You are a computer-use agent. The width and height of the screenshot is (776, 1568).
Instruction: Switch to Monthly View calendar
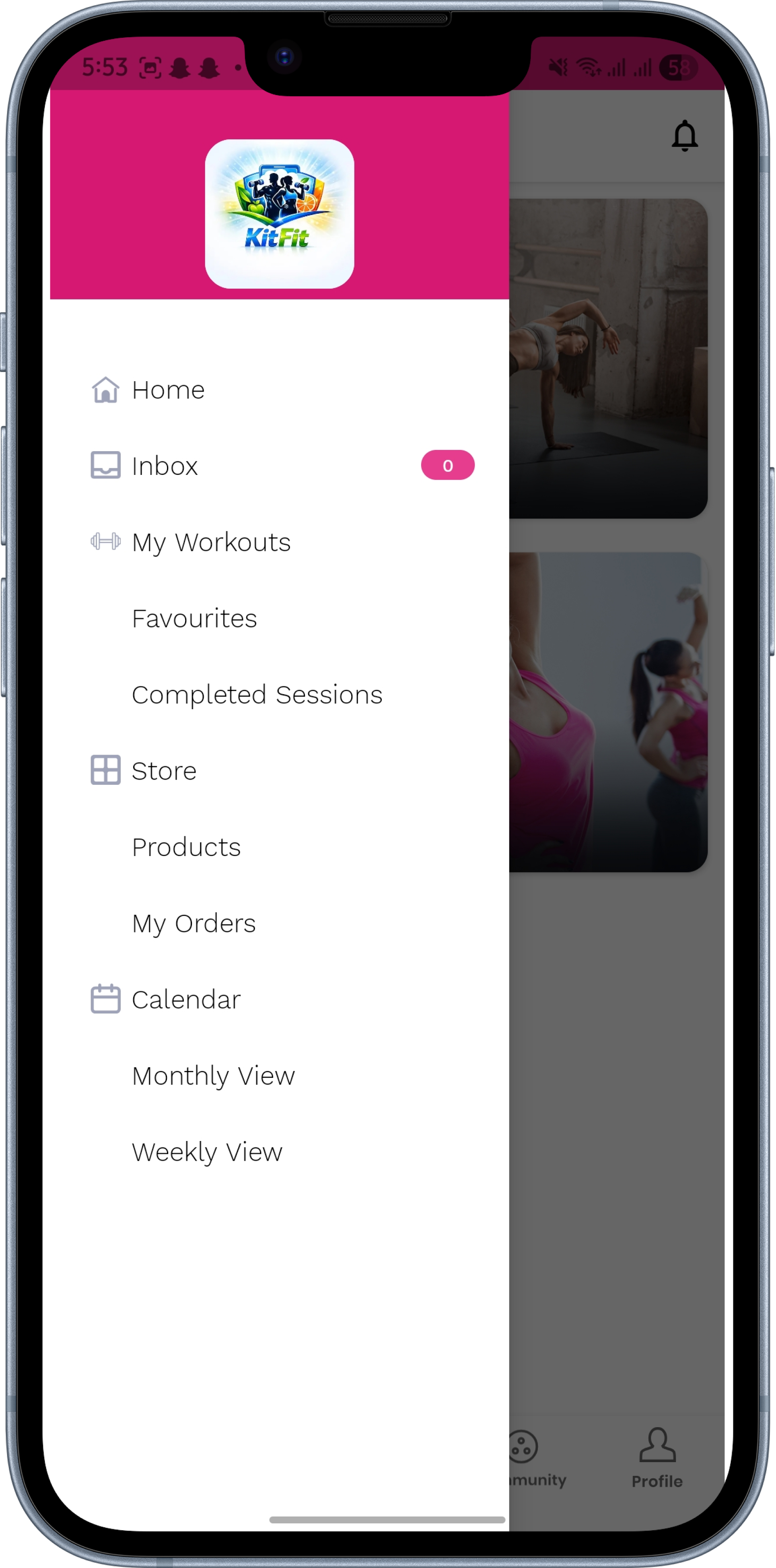pyautogui.click(x=213, y=1075)
